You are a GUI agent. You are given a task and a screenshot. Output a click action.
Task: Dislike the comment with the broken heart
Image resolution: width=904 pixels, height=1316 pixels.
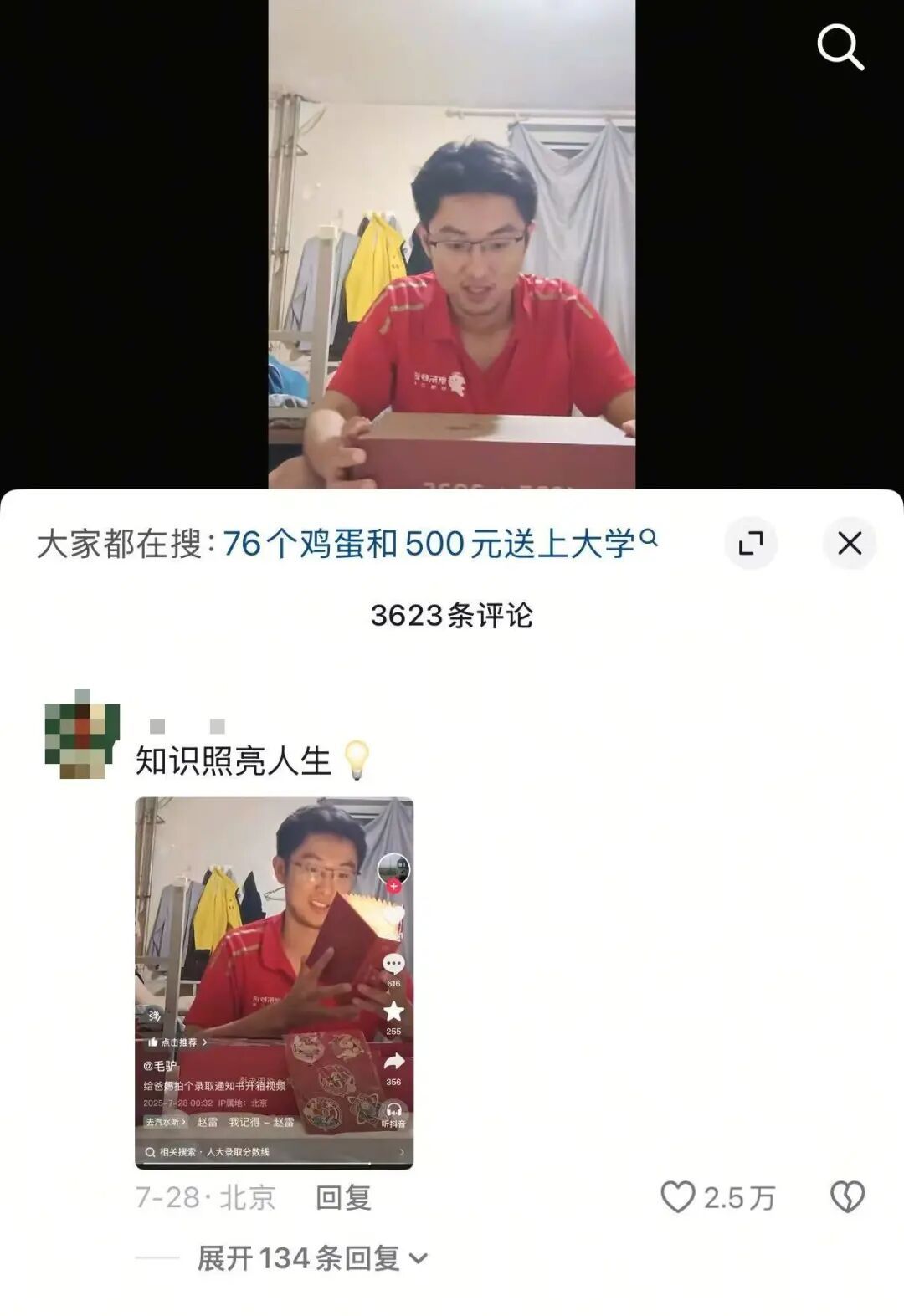pos(847,1197)
